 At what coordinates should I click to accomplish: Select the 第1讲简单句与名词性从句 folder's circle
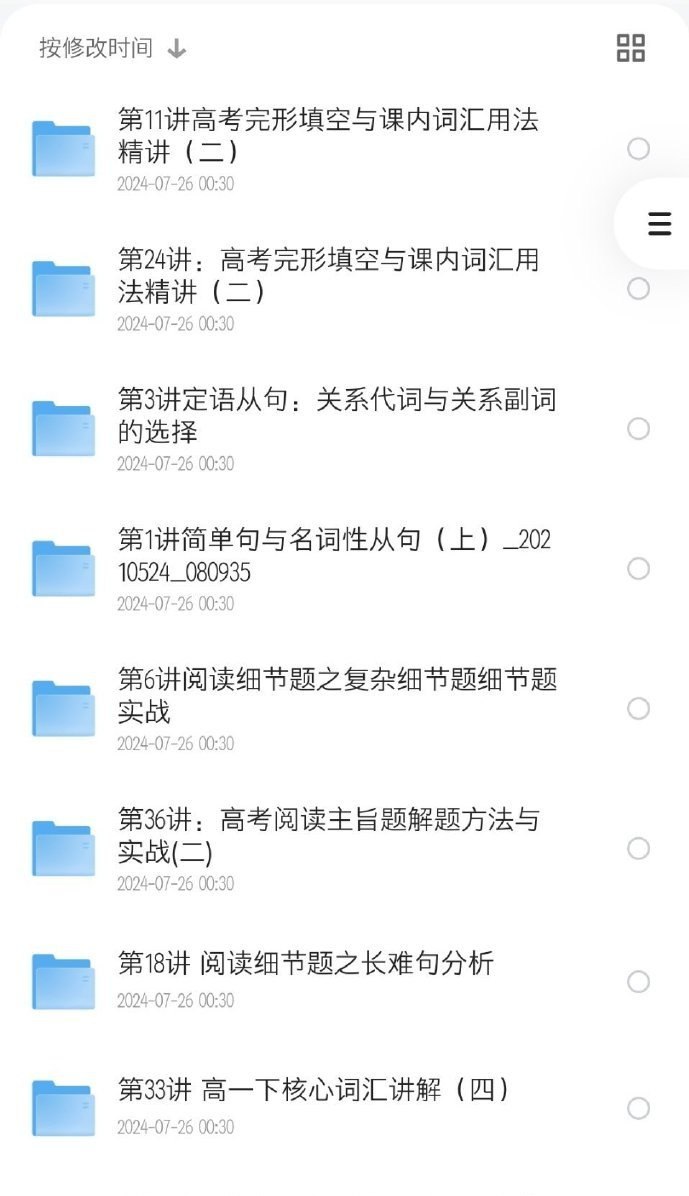[x=638, y=569]
